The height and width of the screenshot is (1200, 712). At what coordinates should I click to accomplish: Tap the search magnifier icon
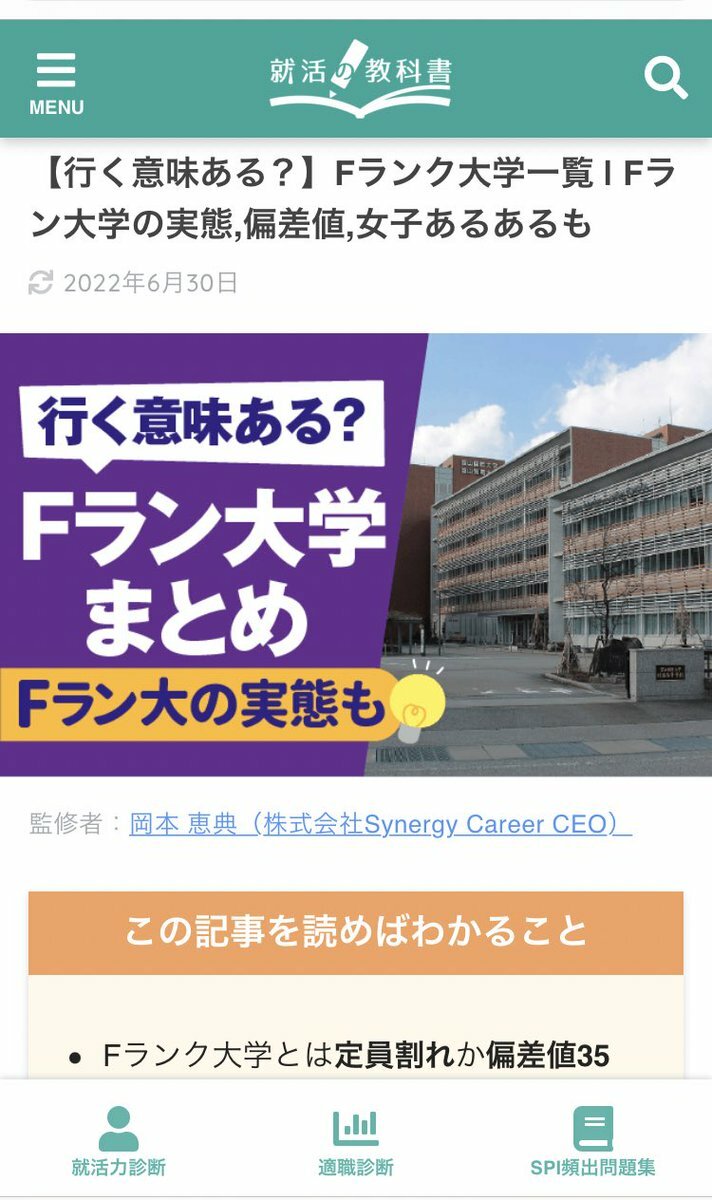[665, 77]
